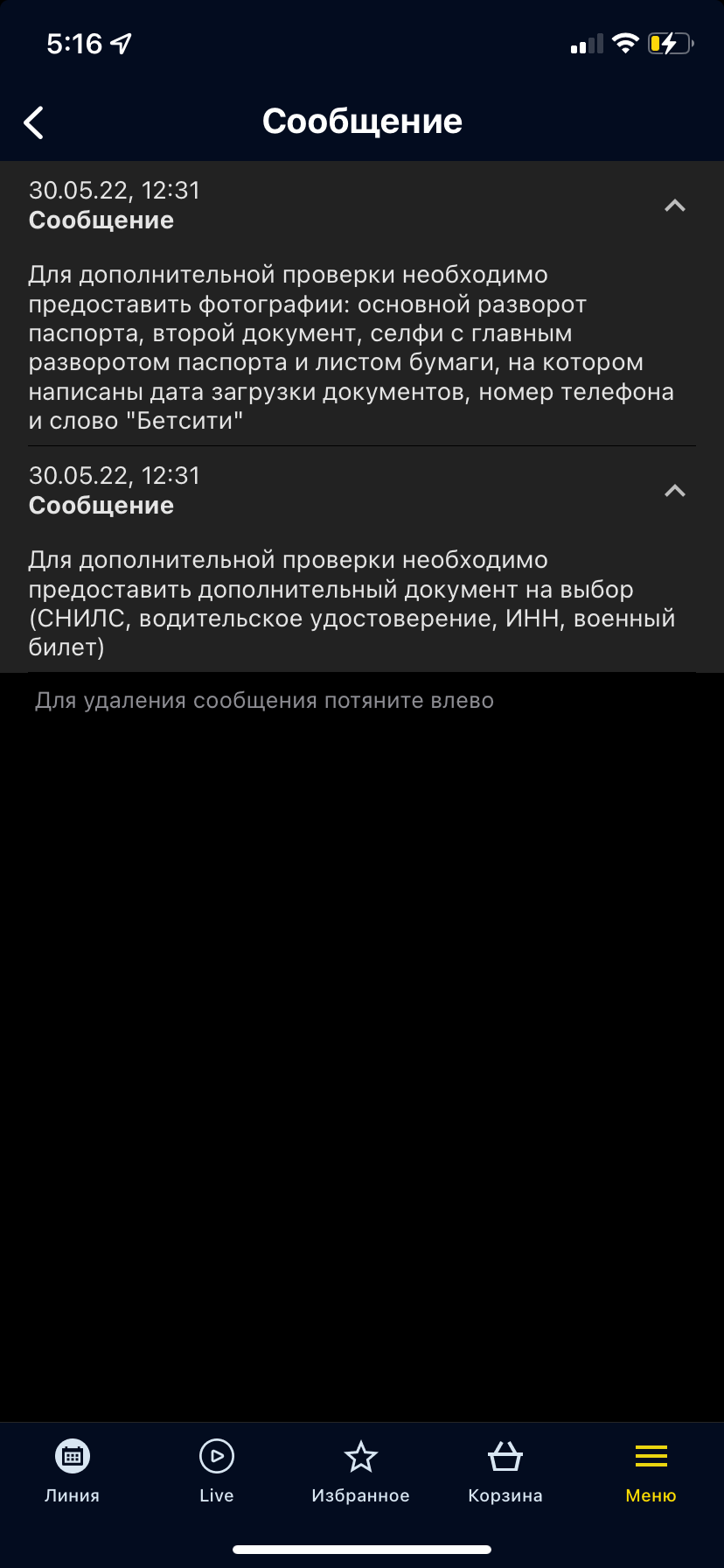Open the Корзина tab

coord(505,1471)
